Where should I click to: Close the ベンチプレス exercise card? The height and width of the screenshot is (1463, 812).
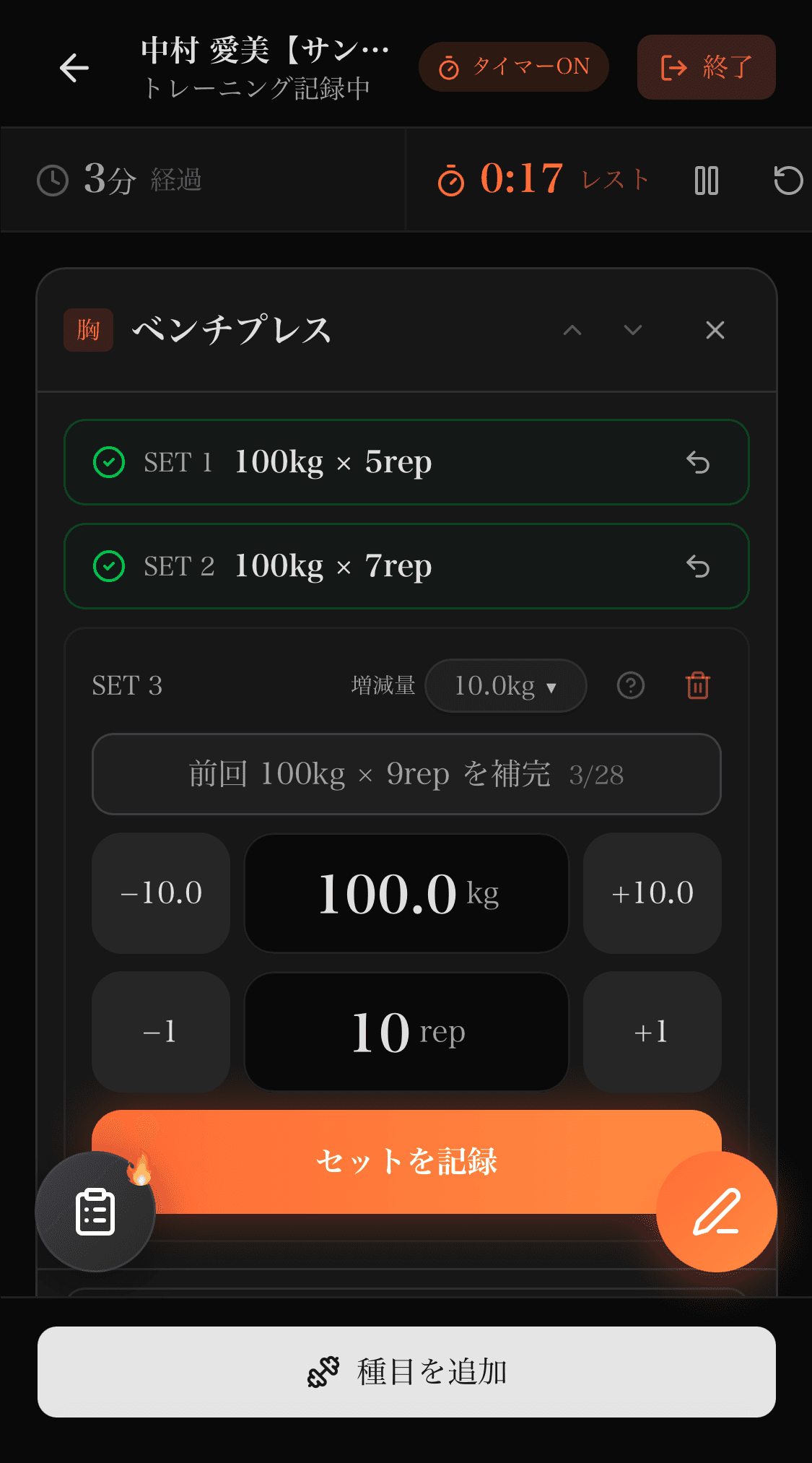click(x=714, y=330)
